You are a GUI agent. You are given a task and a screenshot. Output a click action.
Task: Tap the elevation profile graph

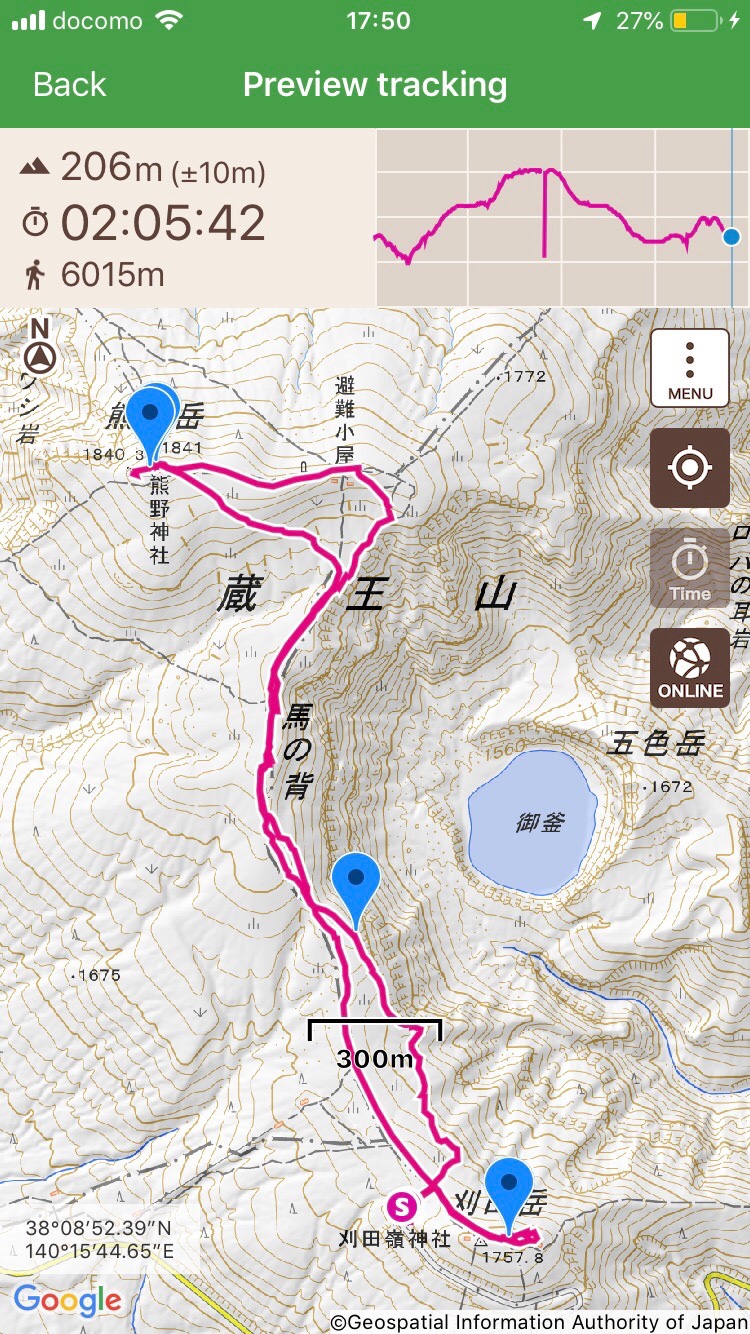tap(561, 217)
